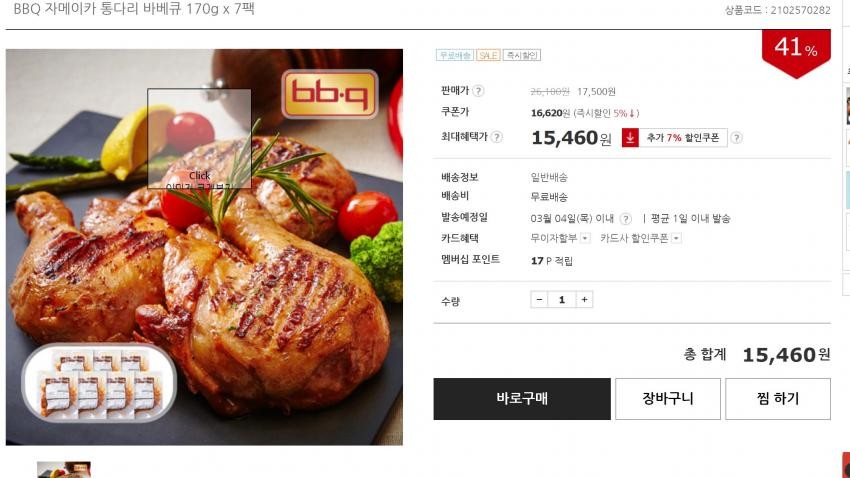Open the help icon beside 03월 04일 shipping date
Image resolution: width=850 pixels, height=478 pixels.
pyautogui.click(x=626, y=218)
